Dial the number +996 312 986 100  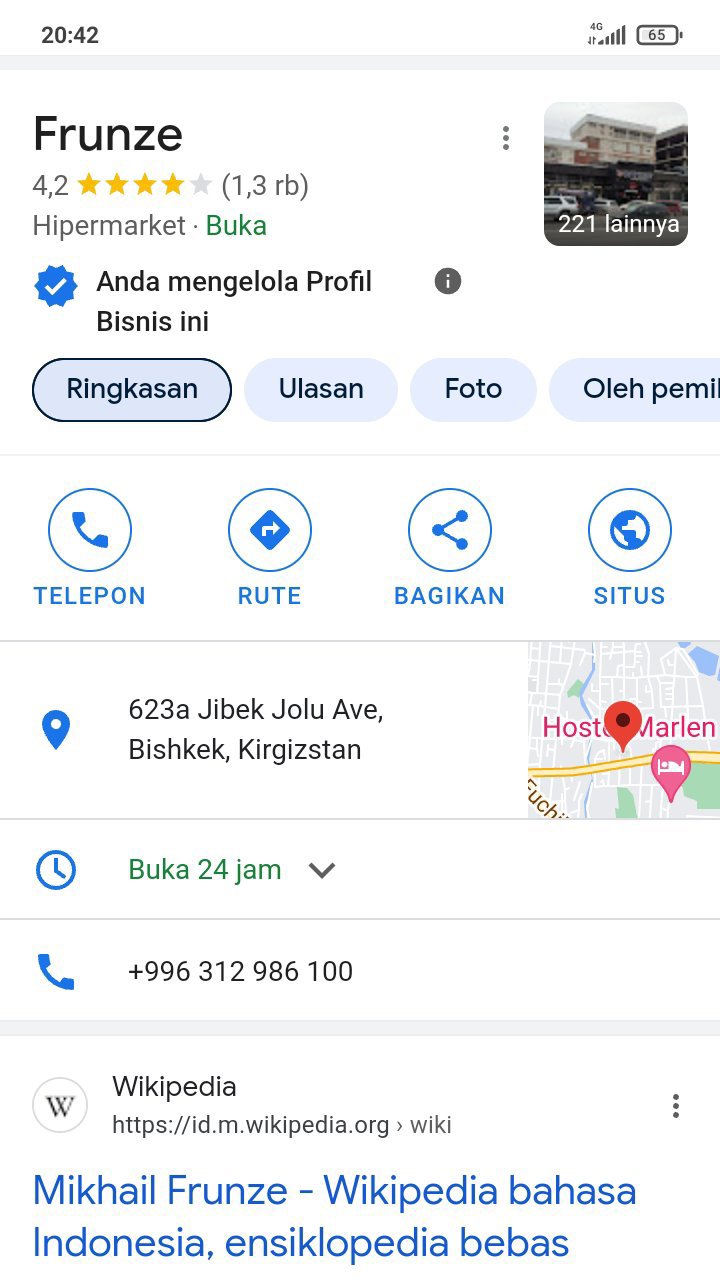pyautogui.click(x=240, y=971)
